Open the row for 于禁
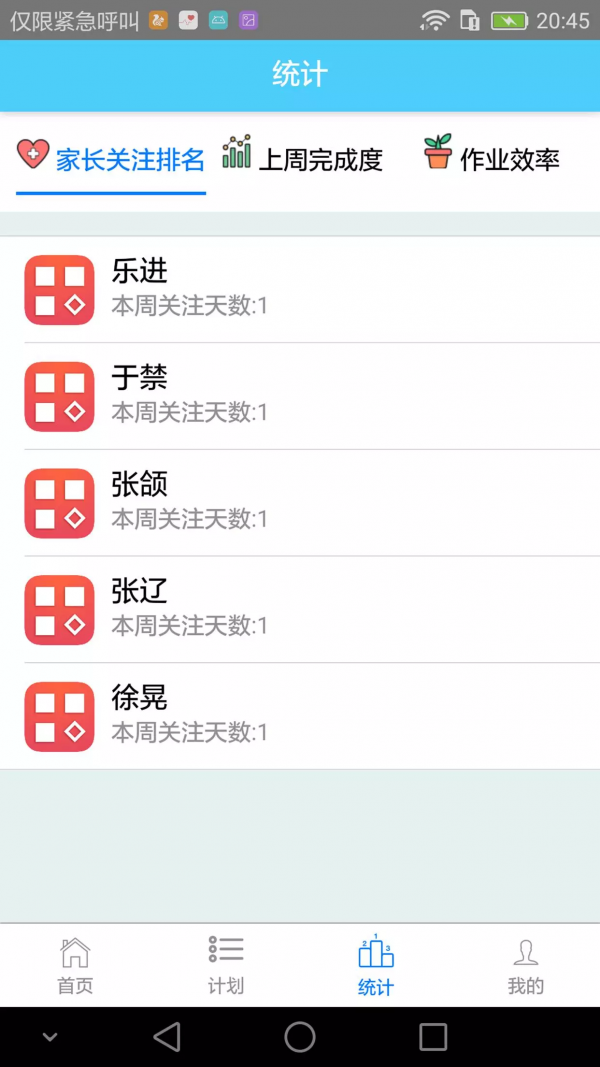 [300, 396]
